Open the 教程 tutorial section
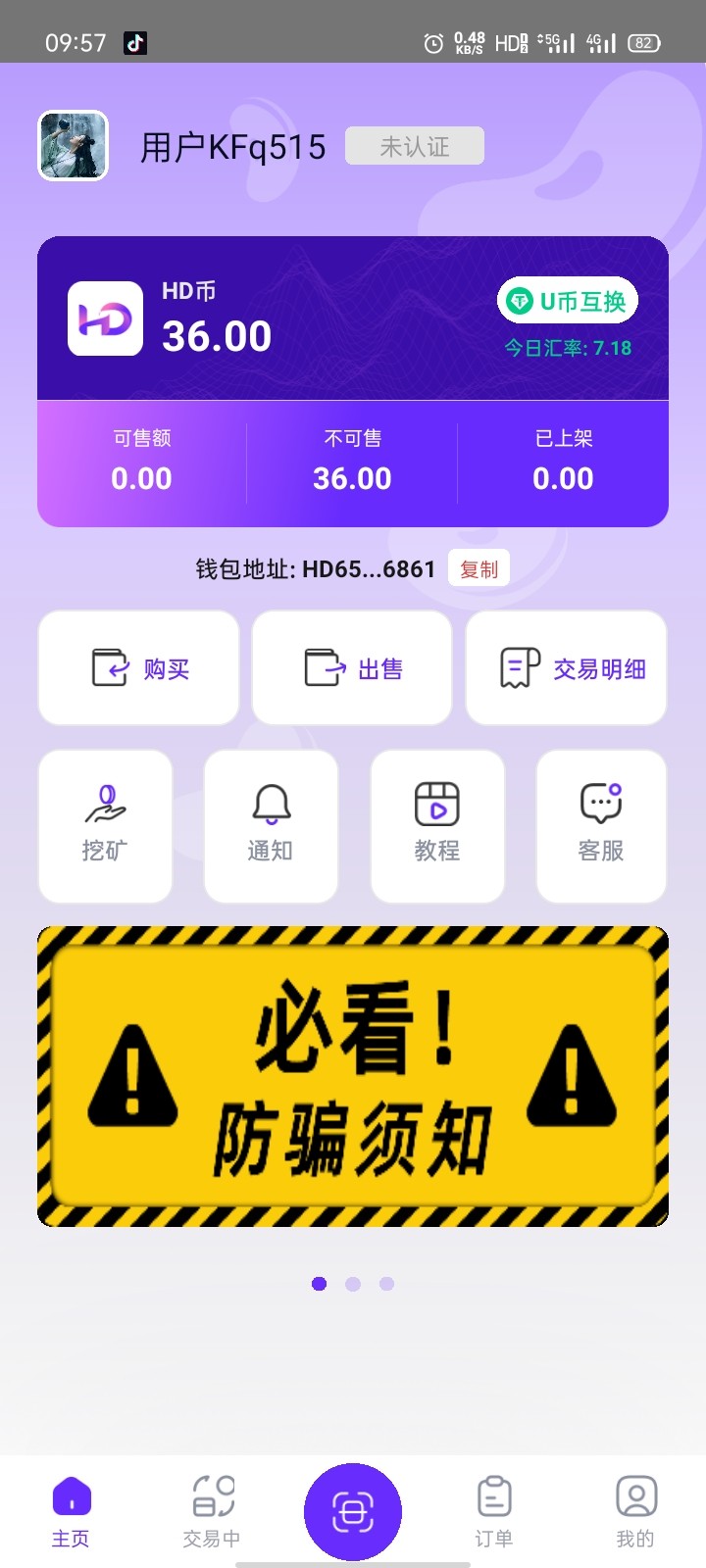 pyautogui.click(x=437, y=824)
